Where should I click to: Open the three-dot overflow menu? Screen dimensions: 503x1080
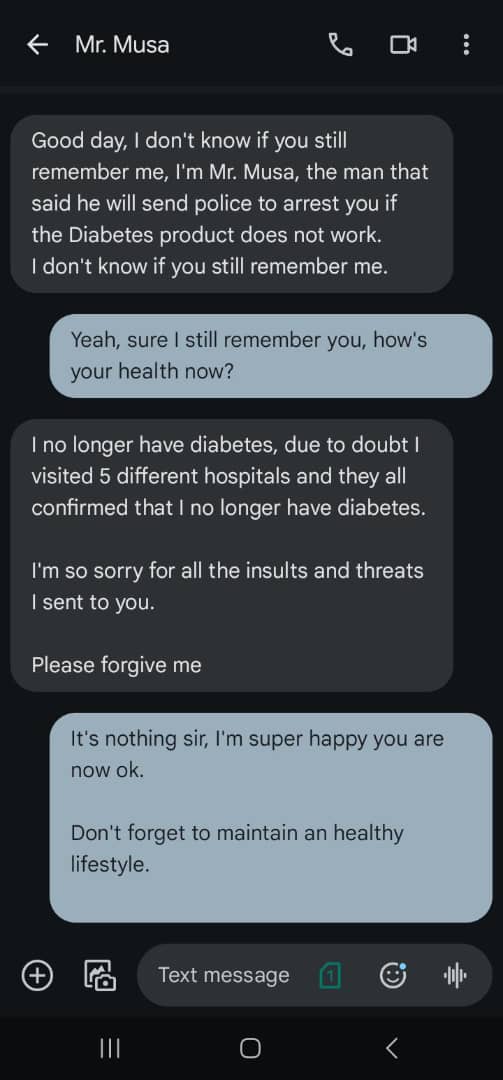click(466, 45)
